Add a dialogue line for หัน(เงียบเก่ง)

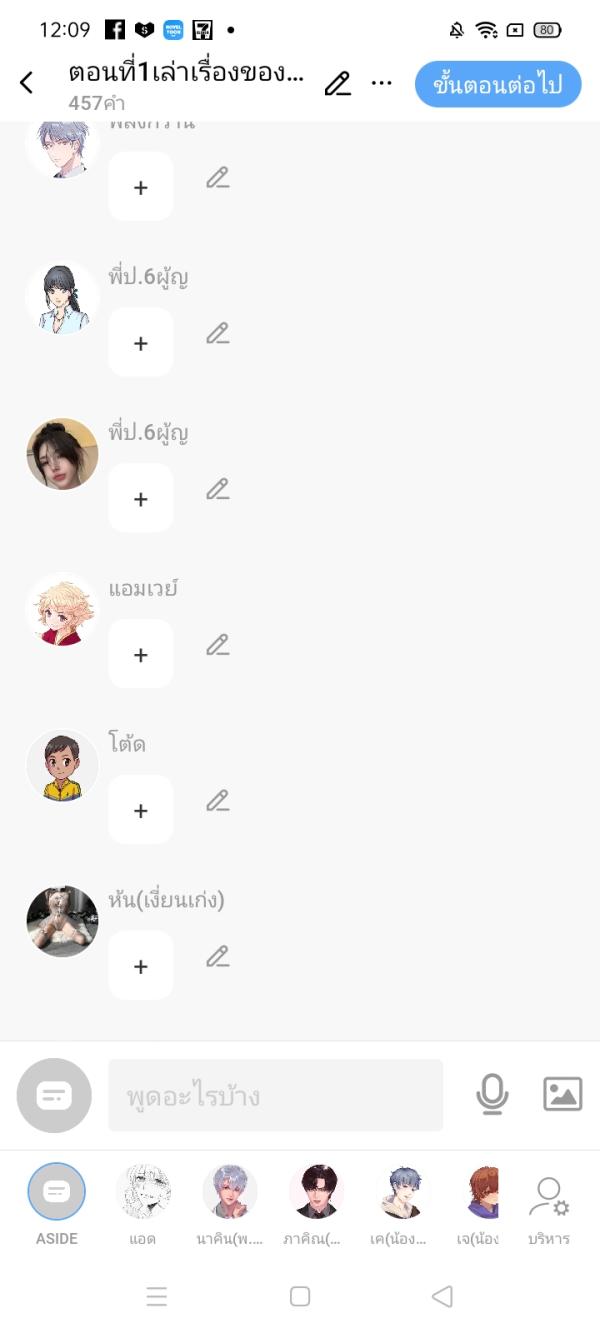(141, 967)
